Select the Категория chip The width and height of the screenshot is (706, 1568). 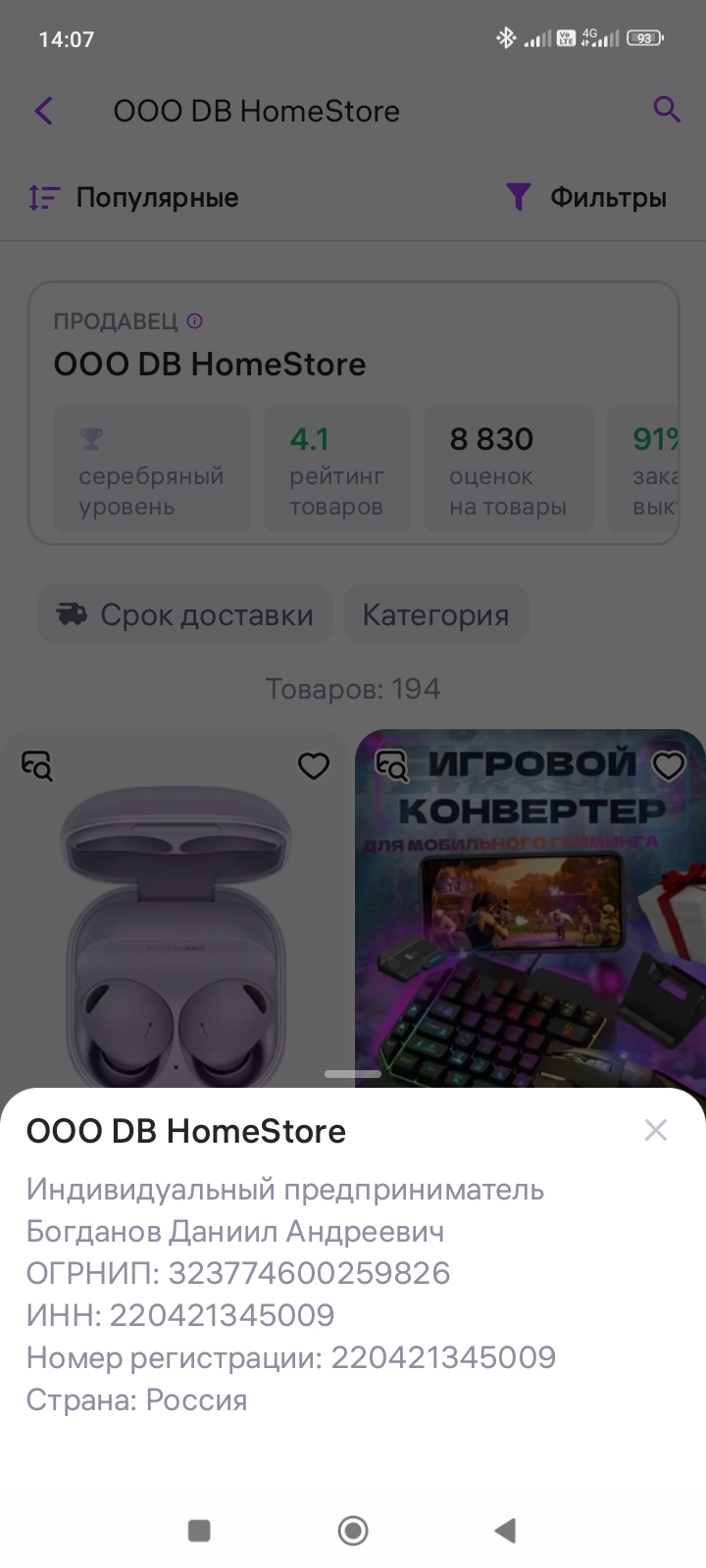(435, 614)
